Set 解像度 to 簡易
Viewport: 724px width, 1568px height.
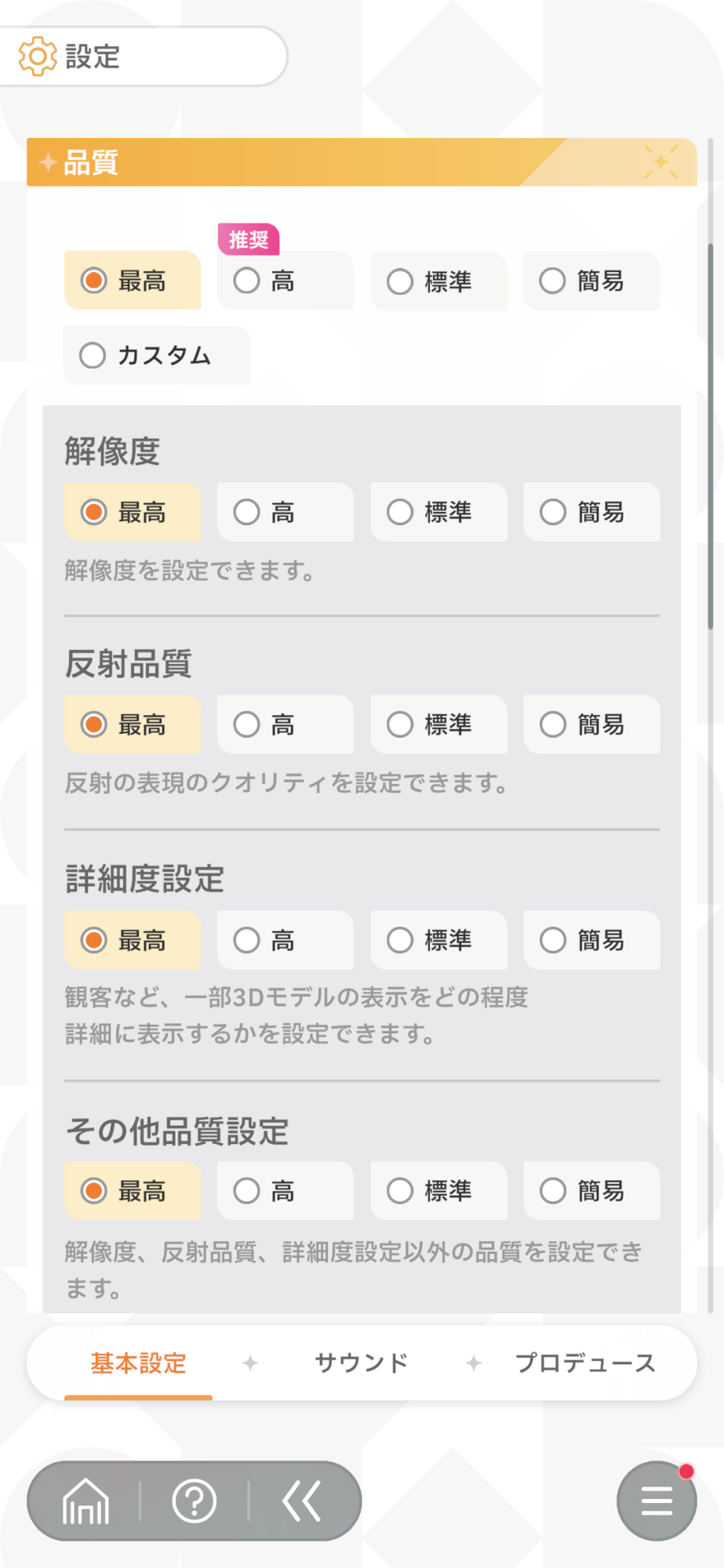(591, 512)
